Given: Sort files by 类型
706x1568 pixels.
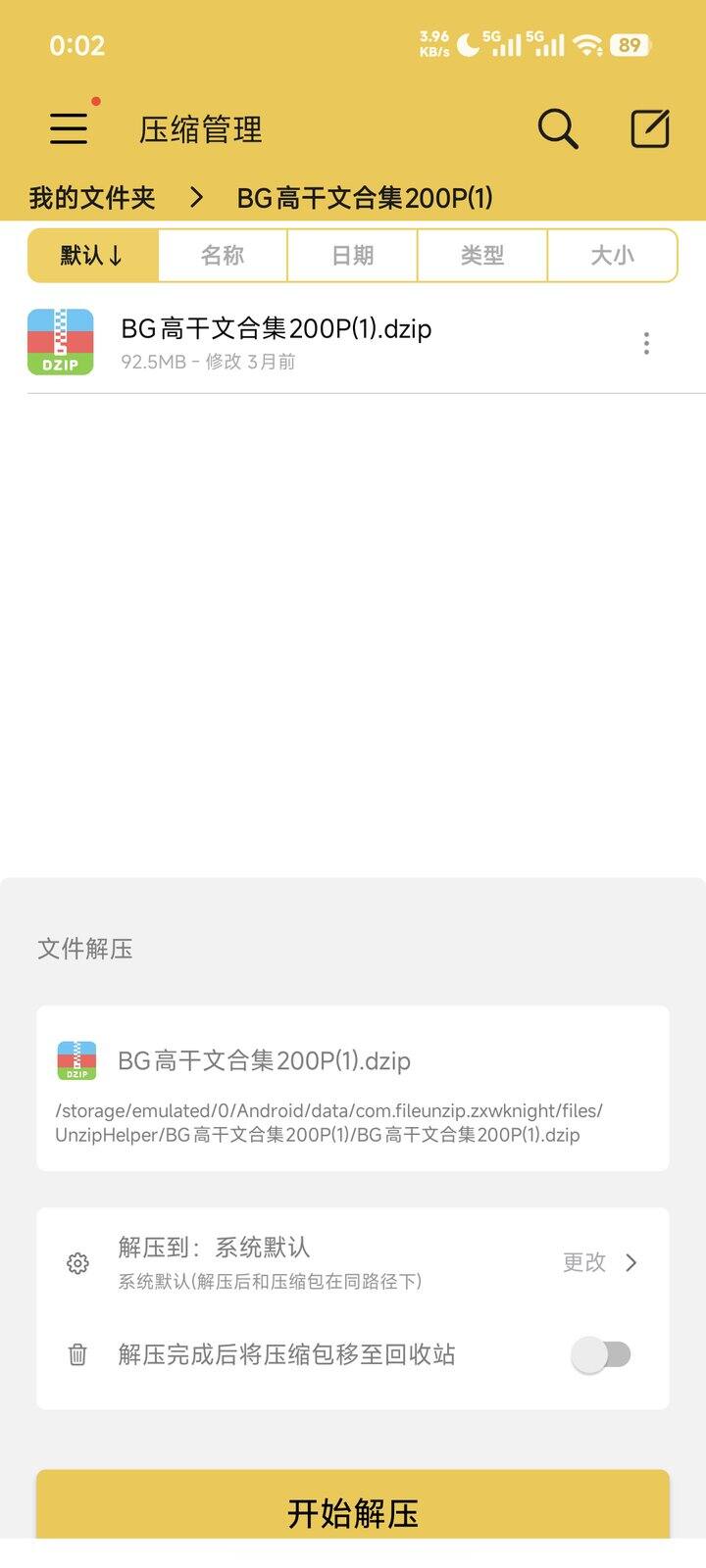Looking at the screenshot, I should 482,256.
